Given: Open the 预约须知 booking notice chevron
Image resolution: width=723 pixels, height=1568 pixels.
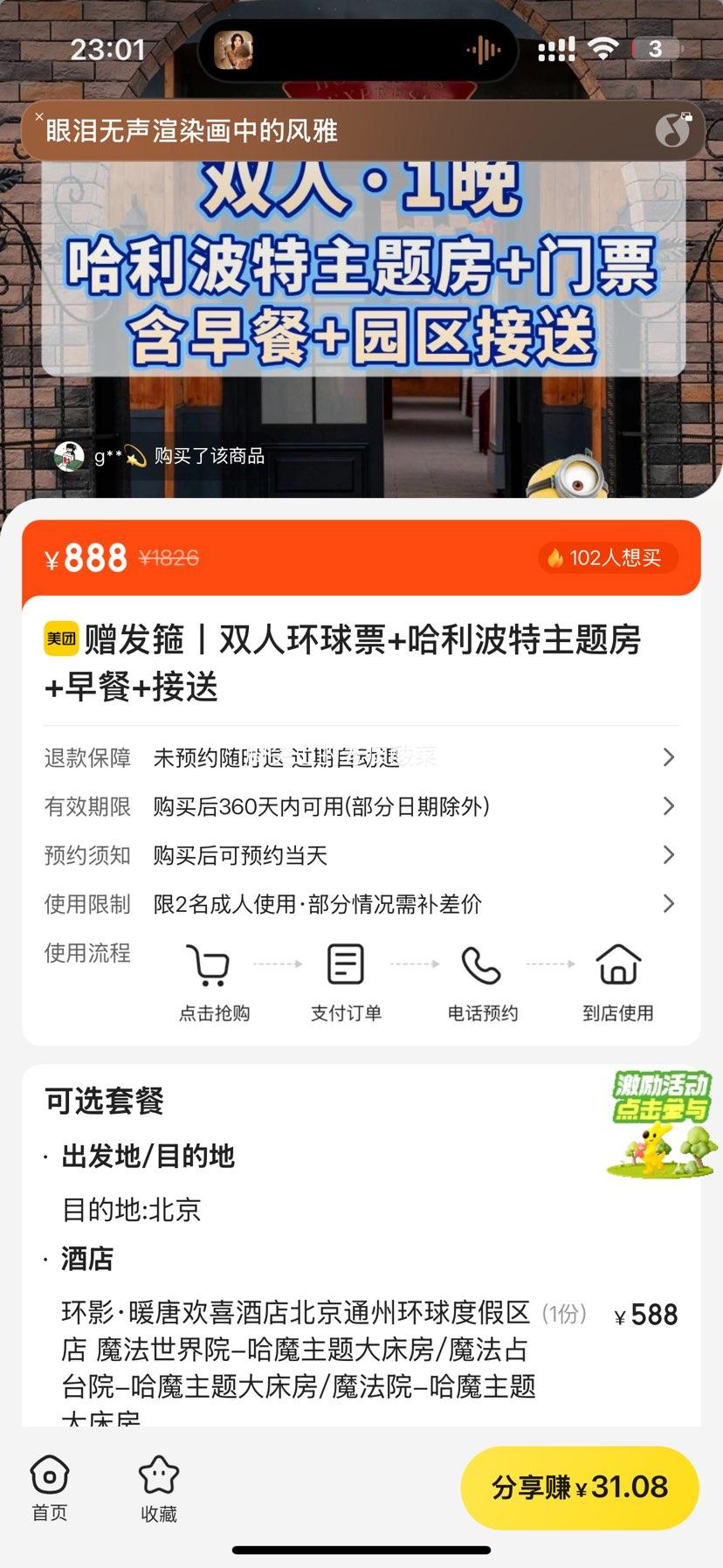Looking at the screenshot, I should [x=669, y=855].
